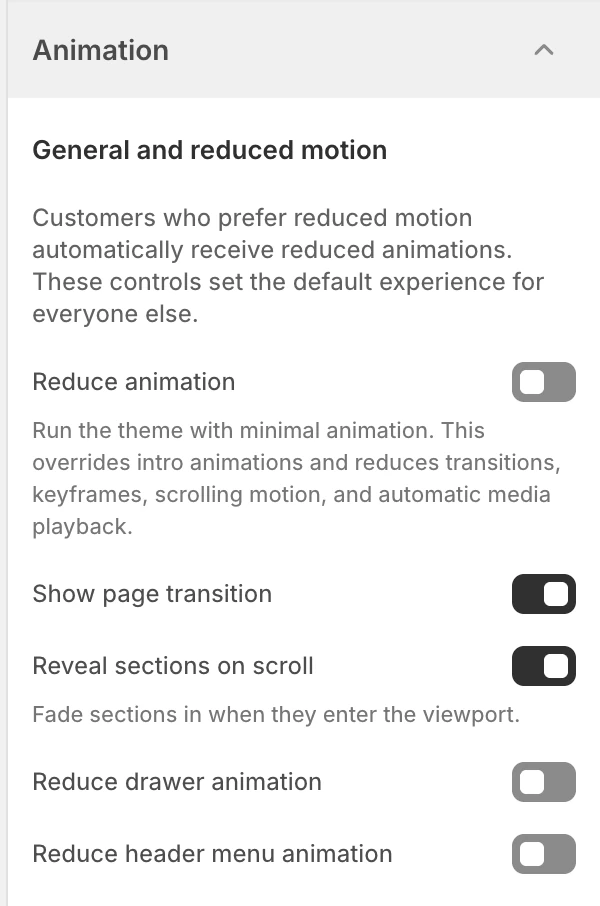This screenshot has height=906, width=600.
Task: Collapse the Animation section
Action: click(543, 51)
